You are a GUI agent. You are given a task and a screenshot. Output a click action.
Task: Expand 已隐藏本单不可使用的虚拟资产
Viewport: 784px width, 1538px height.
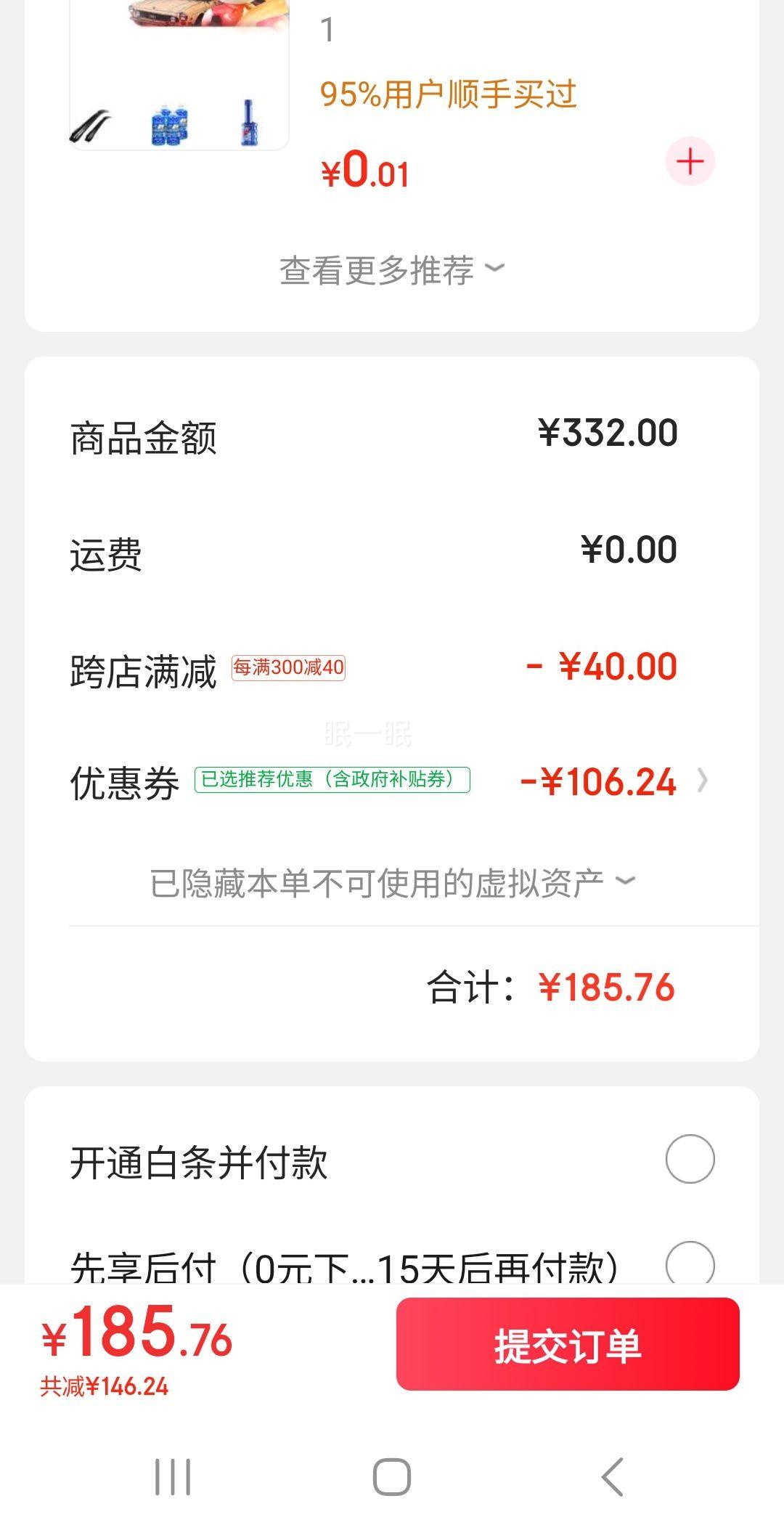[x=392, y=883]
